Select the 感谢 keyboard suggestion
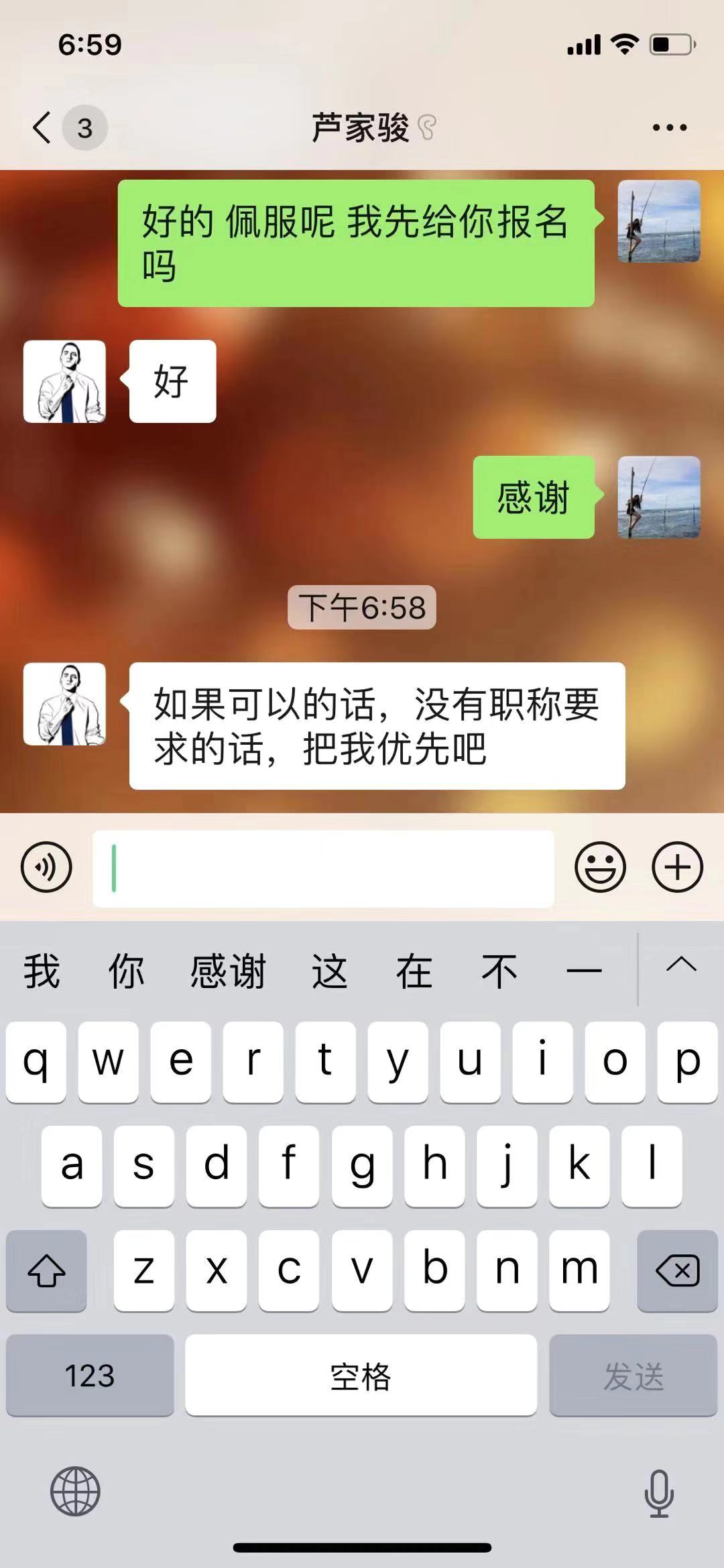The height and width of the screenshot is (1568, 724). [228, 971]
